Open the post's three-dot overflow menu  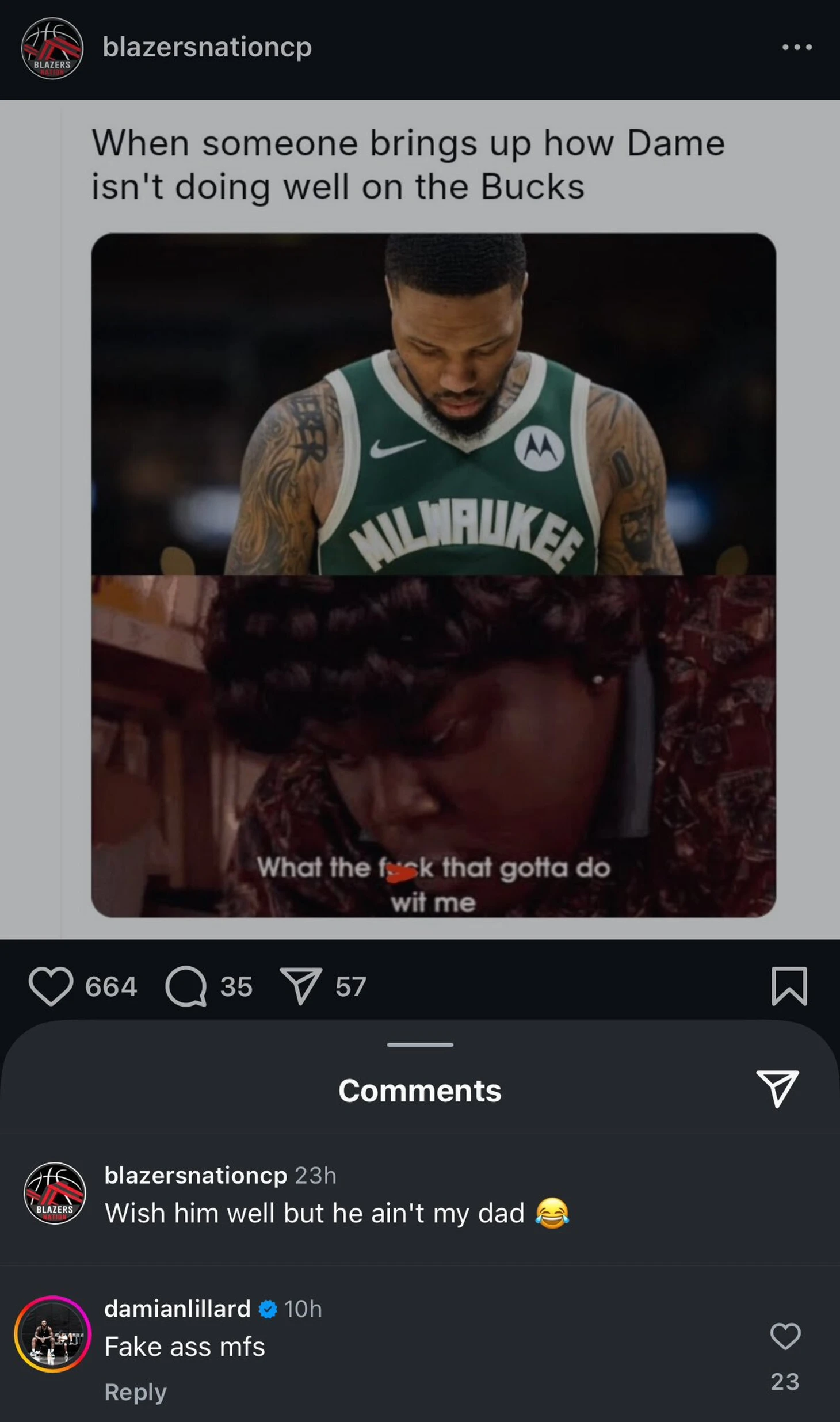click(797, 47)
